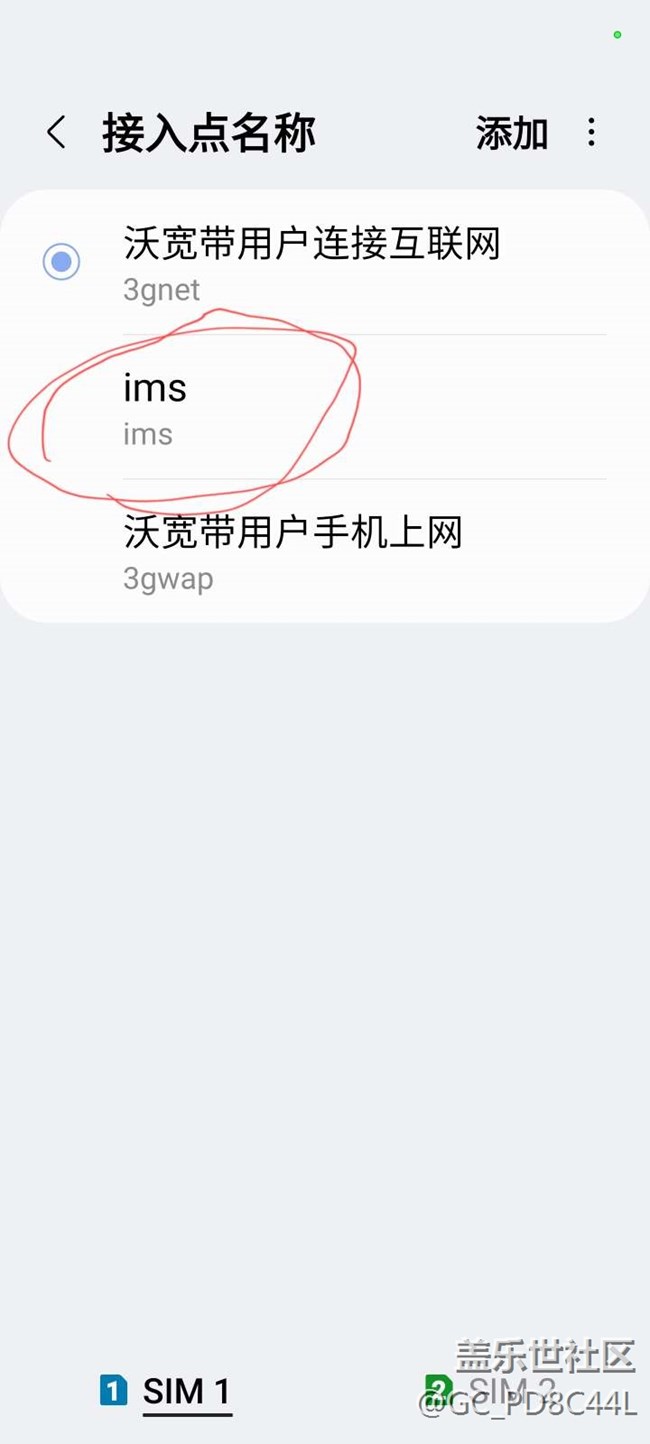Go back from 接入点名称 screen

57,133
